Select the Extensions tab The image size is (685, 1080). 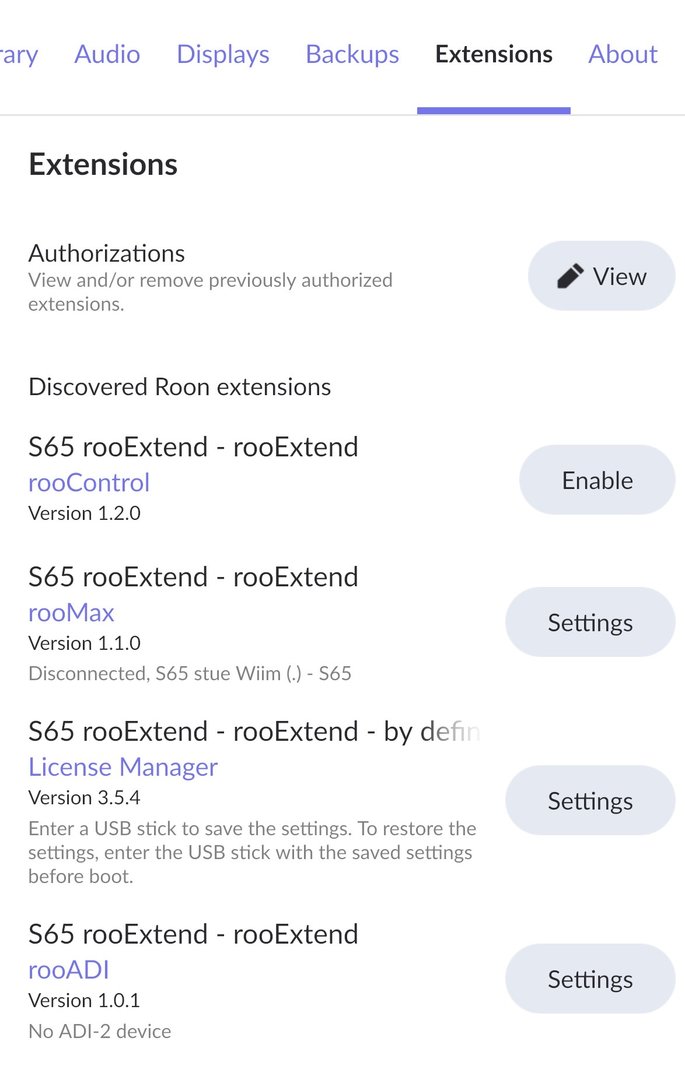click(x=494, y=54)
